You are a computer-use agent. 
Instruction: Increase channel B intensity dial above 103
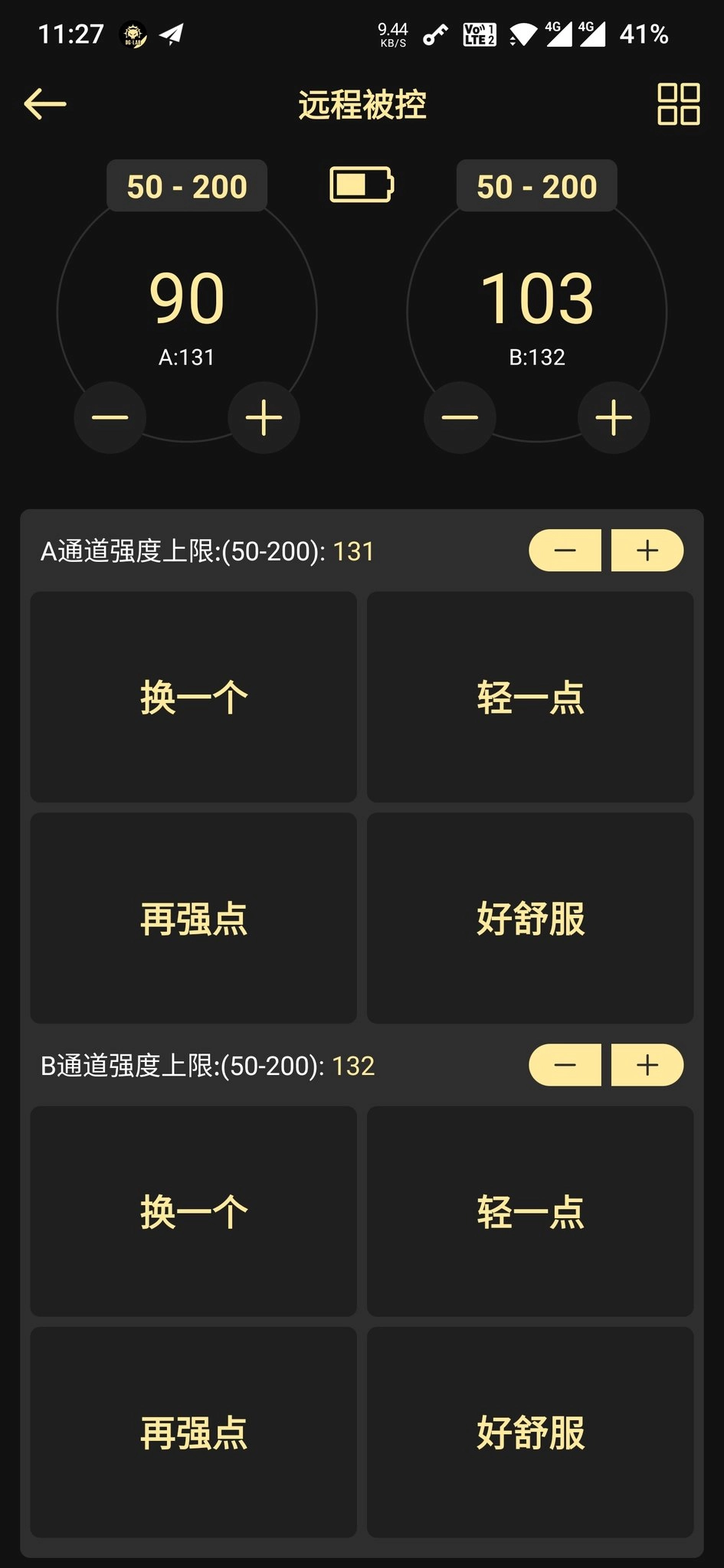(614, 417)
